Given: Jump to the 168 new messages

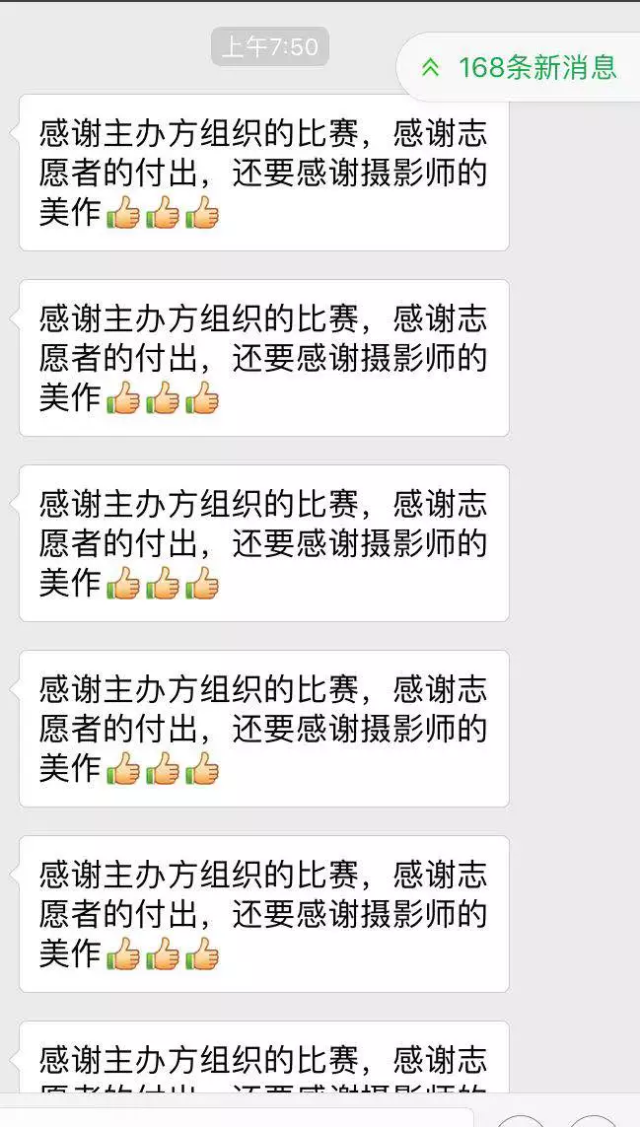Looking at the screenshot, I should [x=520, y=68].
